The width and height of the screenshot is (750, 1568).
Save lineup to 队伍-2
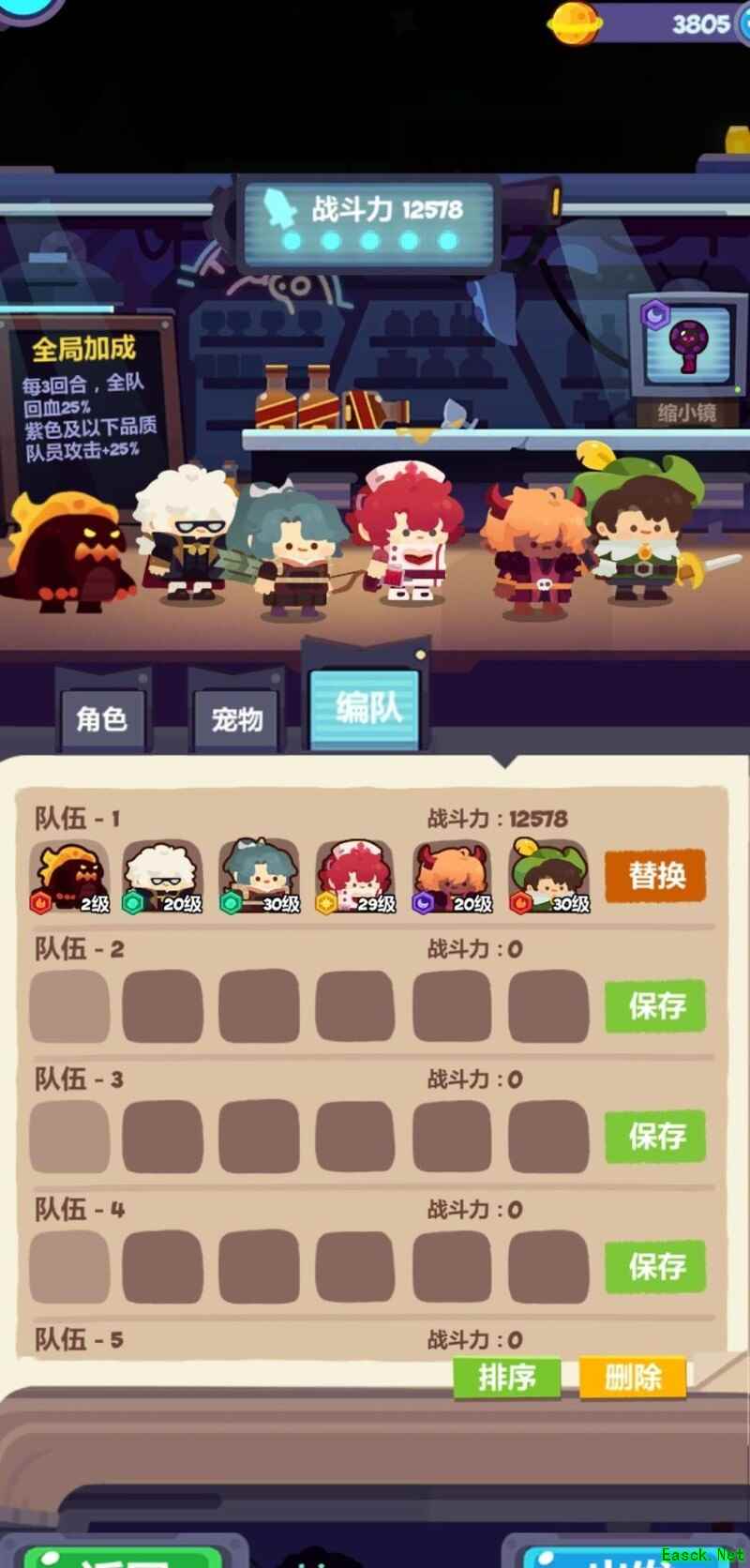tap(655, 1006)
